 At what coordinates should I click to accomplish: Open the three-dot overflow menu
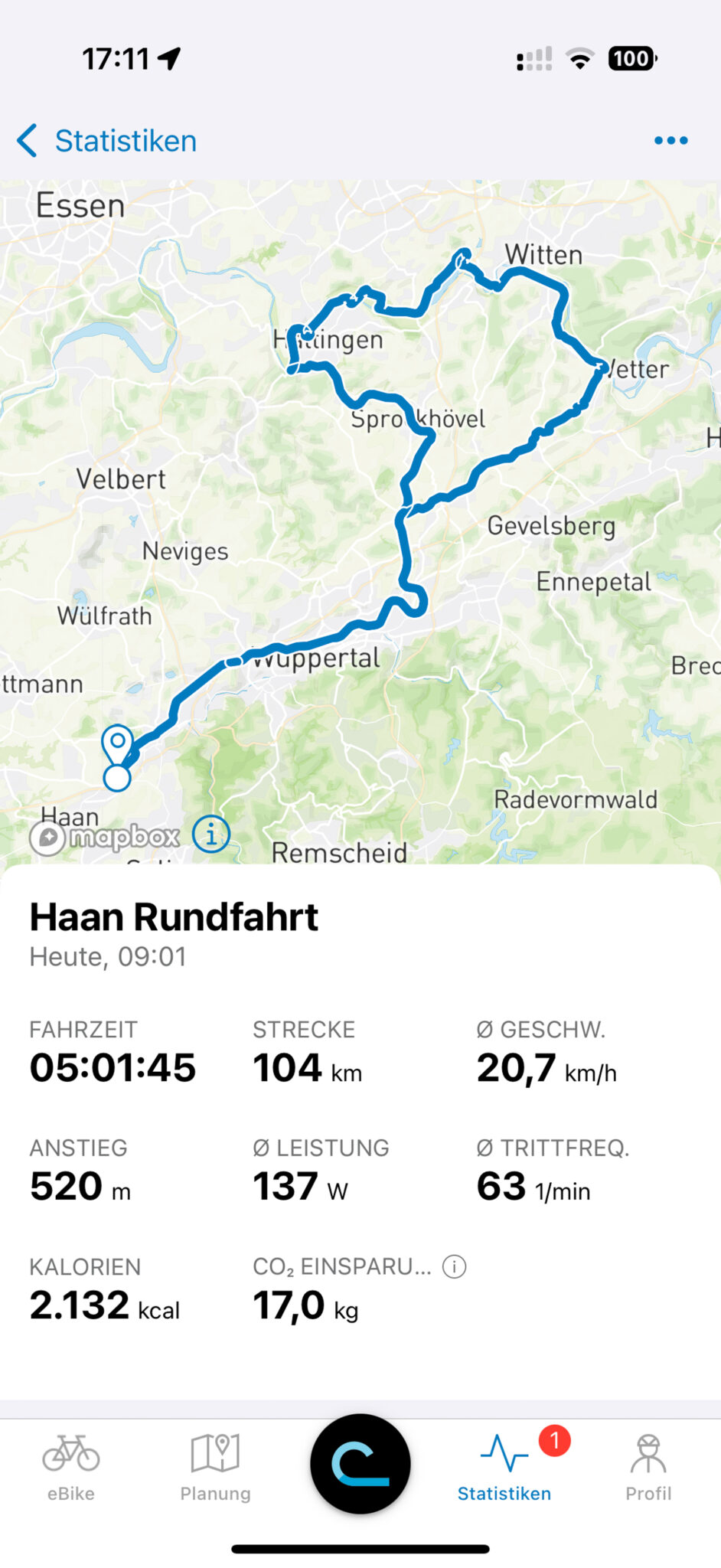670,141
